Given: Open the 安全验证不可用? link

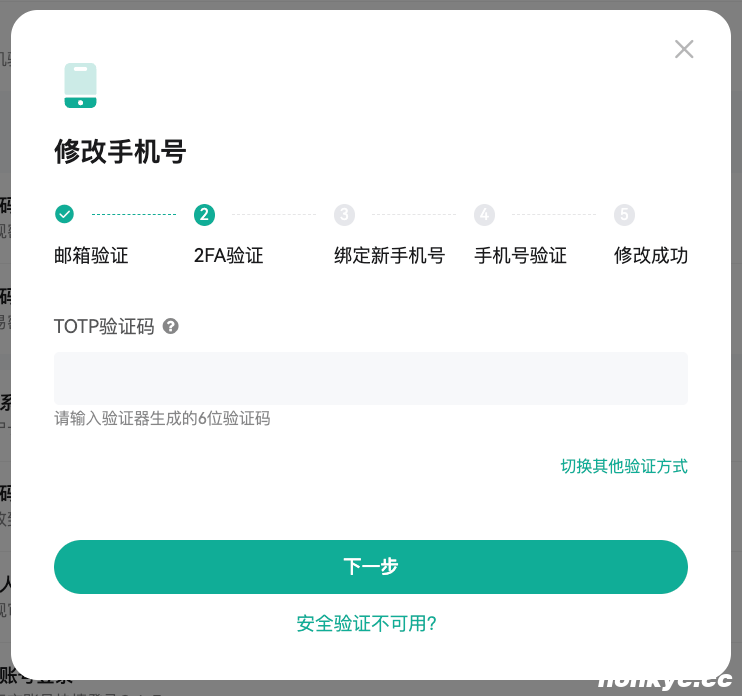Looking at the screenshot, I should point(367,623).
